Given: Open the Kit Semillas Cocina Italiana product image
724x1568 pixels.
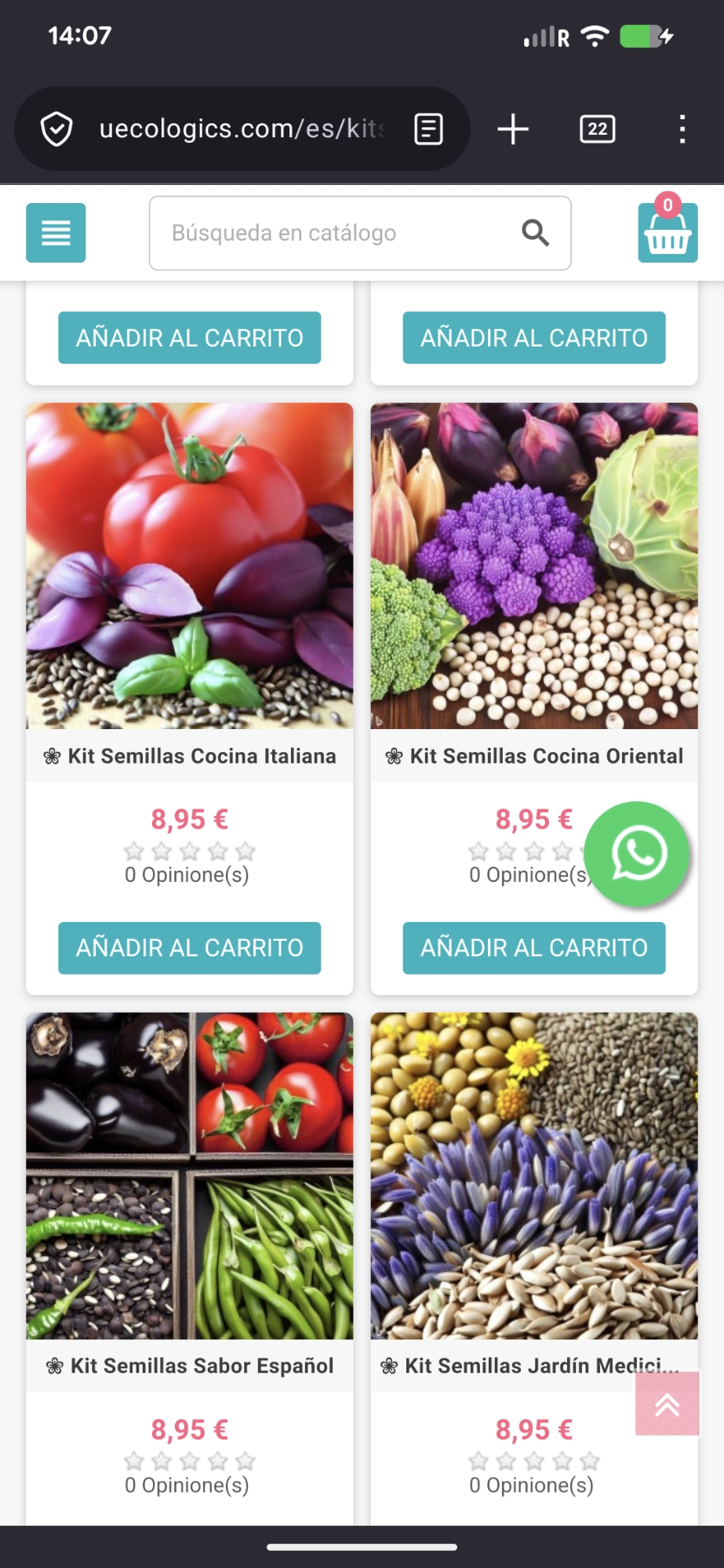Looking at the screenshot, I should [x=189, y=565].
